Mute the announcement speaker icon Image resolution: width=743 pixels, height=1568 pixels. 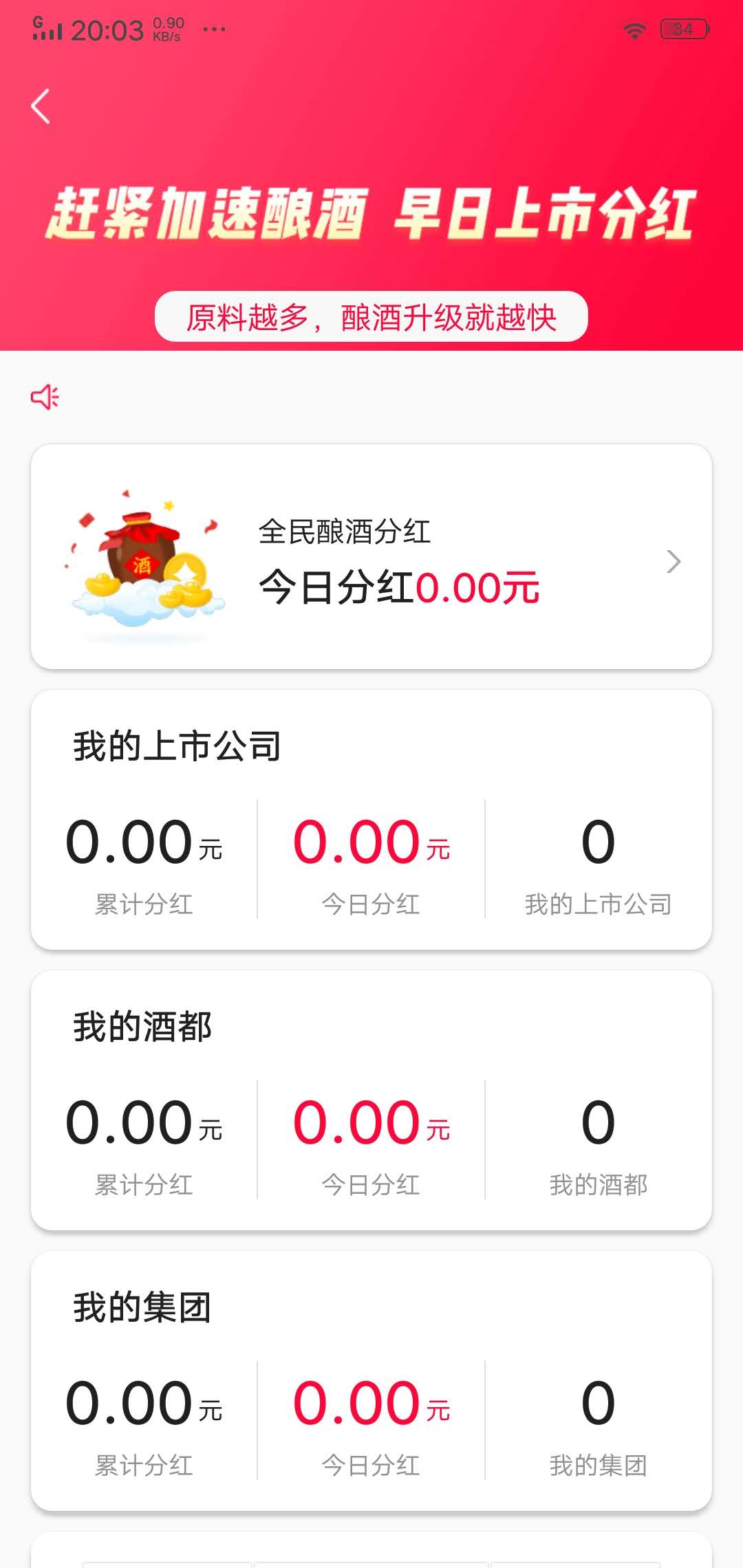pyautogui.click(x=45, y=396)
